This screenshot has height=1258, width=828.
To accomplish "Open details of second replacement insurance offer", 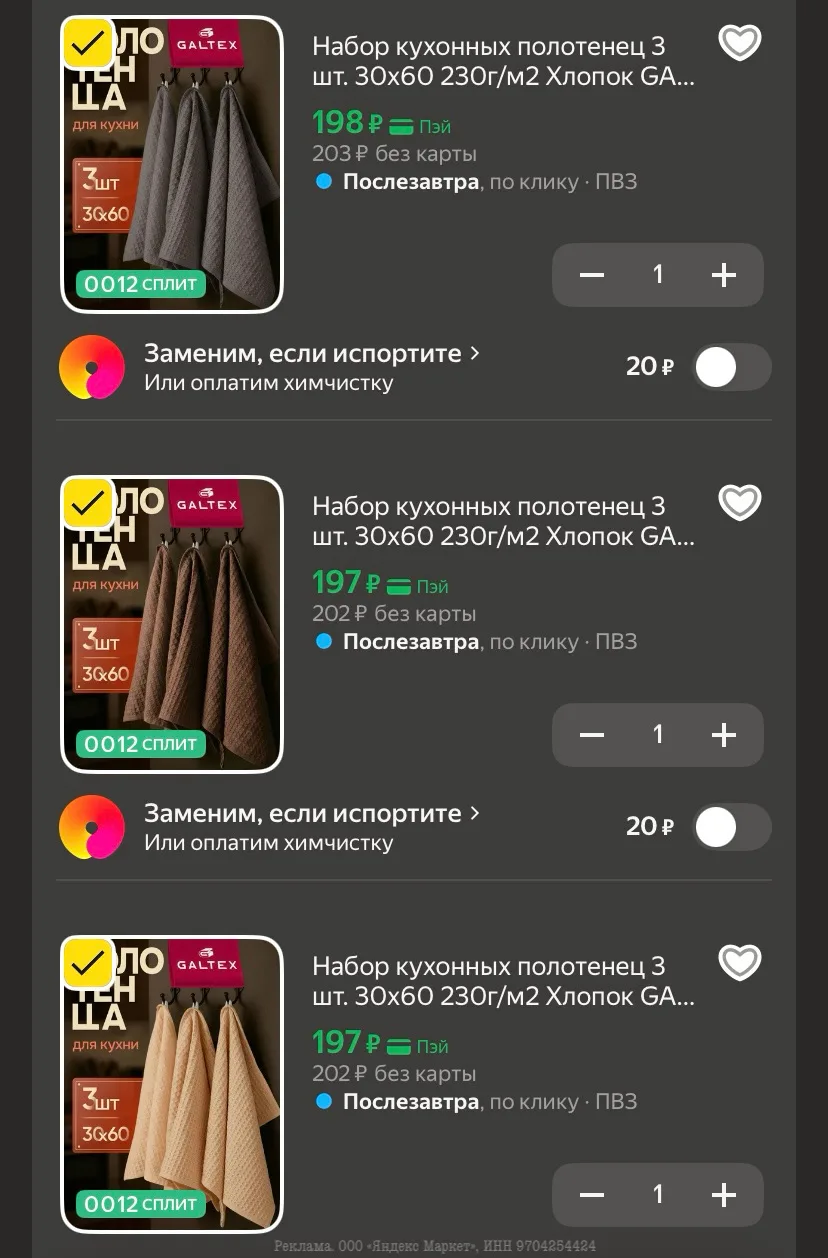I will coord(310,813).
